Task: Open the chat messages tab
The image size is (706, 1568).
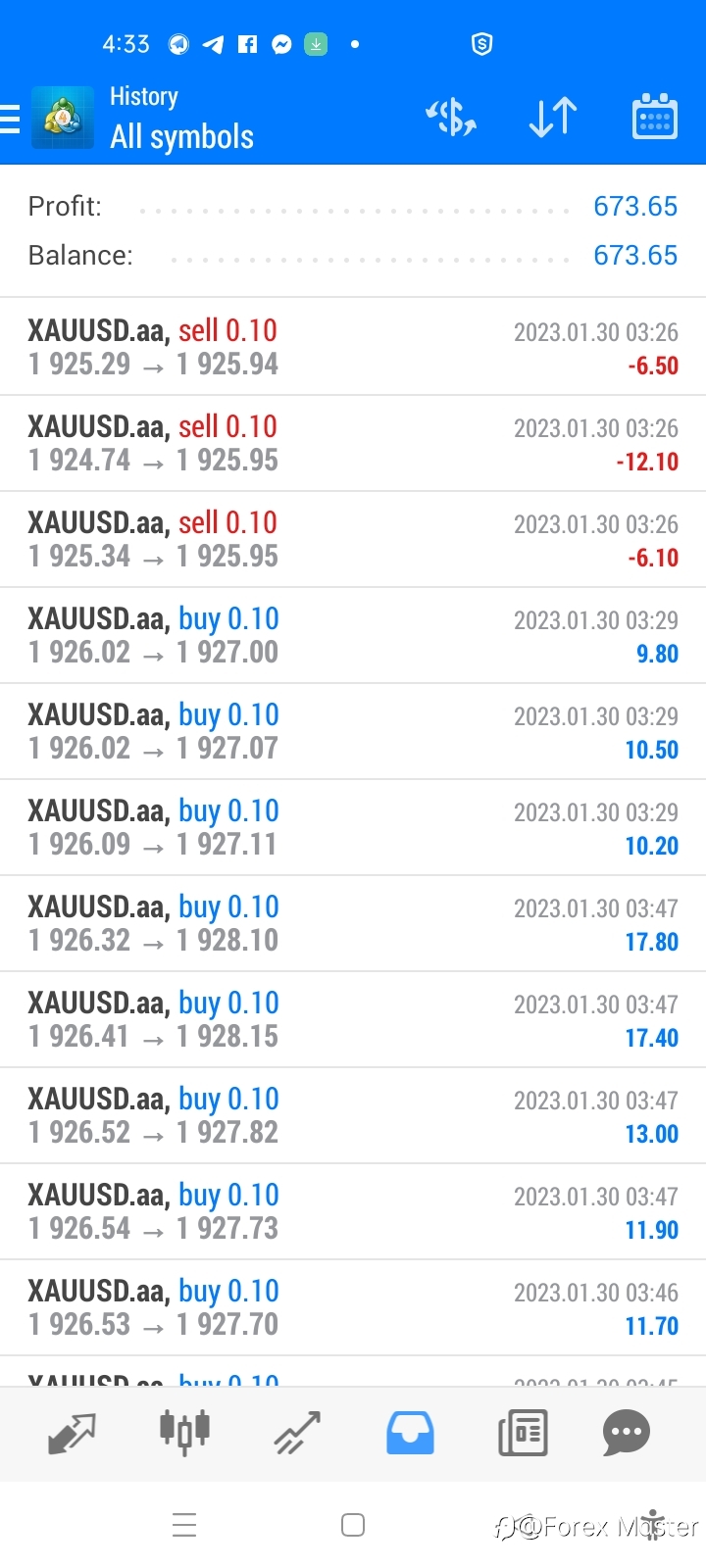Action: tap(627, 1433)
